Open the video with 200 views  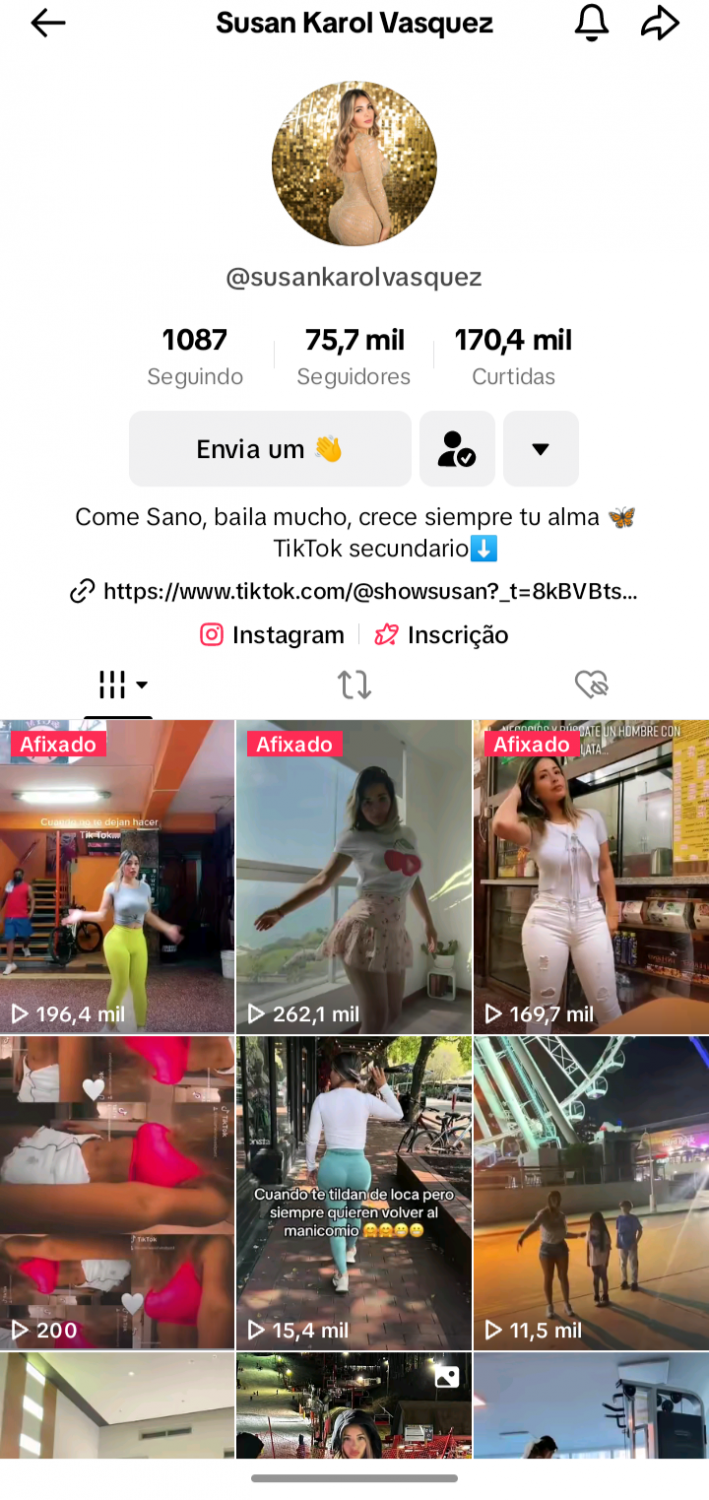point(117,1192)
